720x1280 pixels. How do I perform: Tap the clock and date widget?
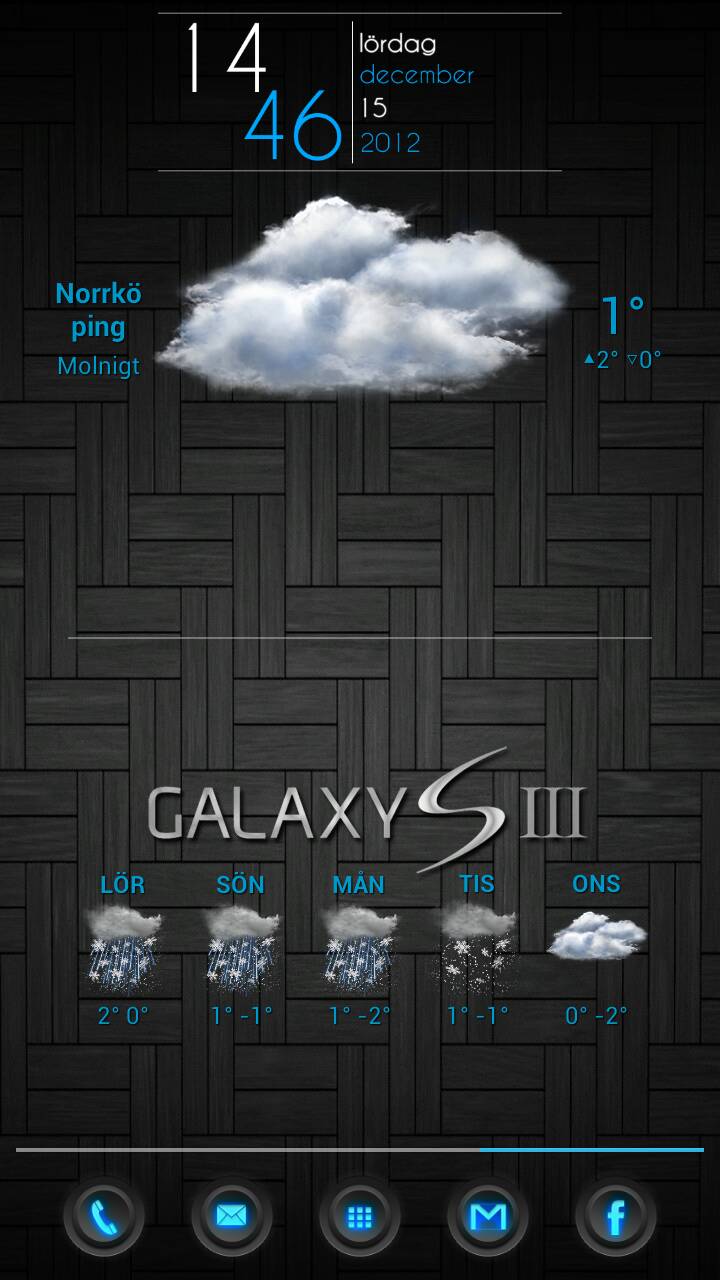coord(330,92)
